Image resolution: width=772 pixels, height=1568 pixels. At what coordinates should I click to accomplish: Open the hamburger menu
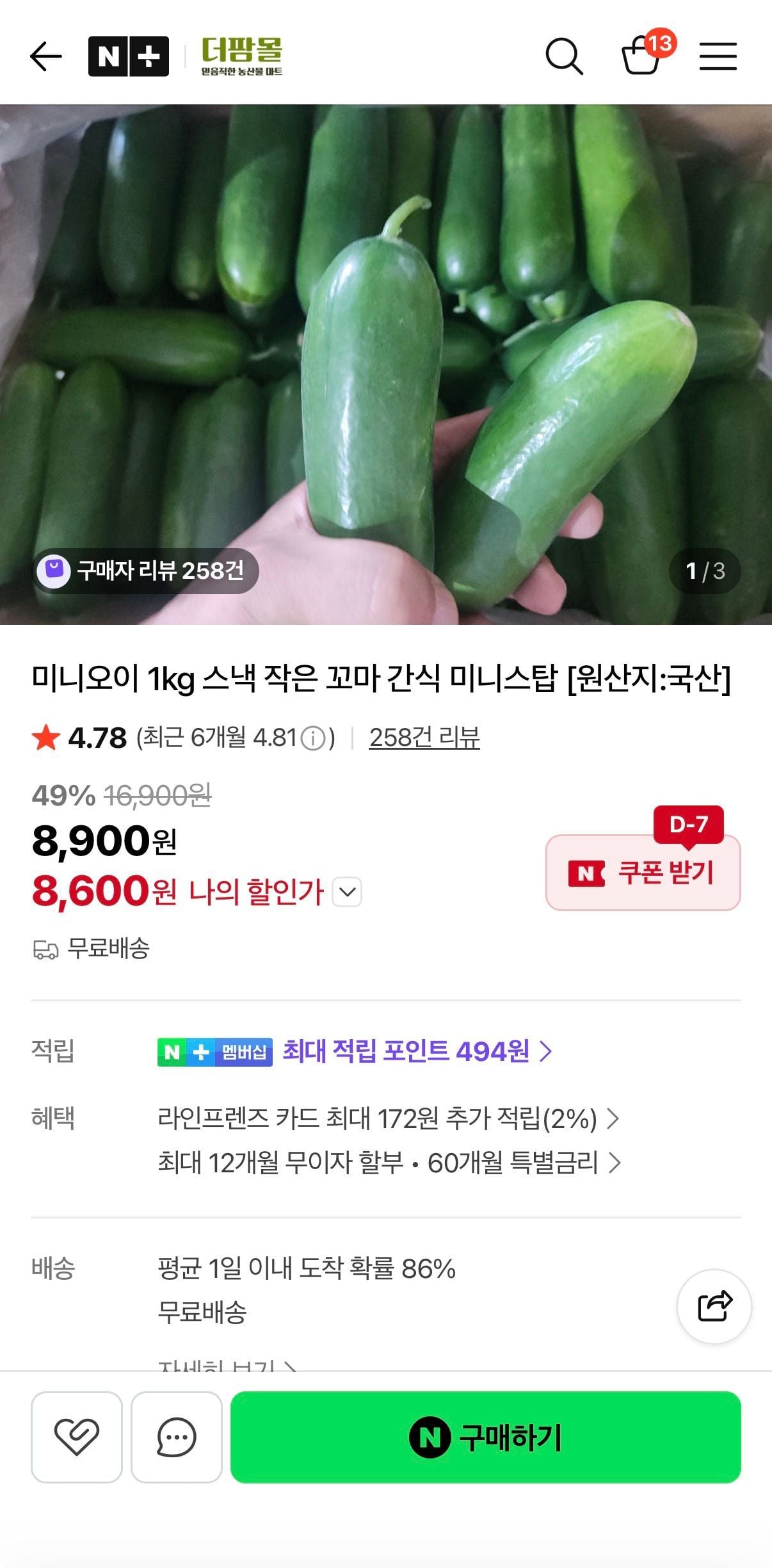coord(718,56)
